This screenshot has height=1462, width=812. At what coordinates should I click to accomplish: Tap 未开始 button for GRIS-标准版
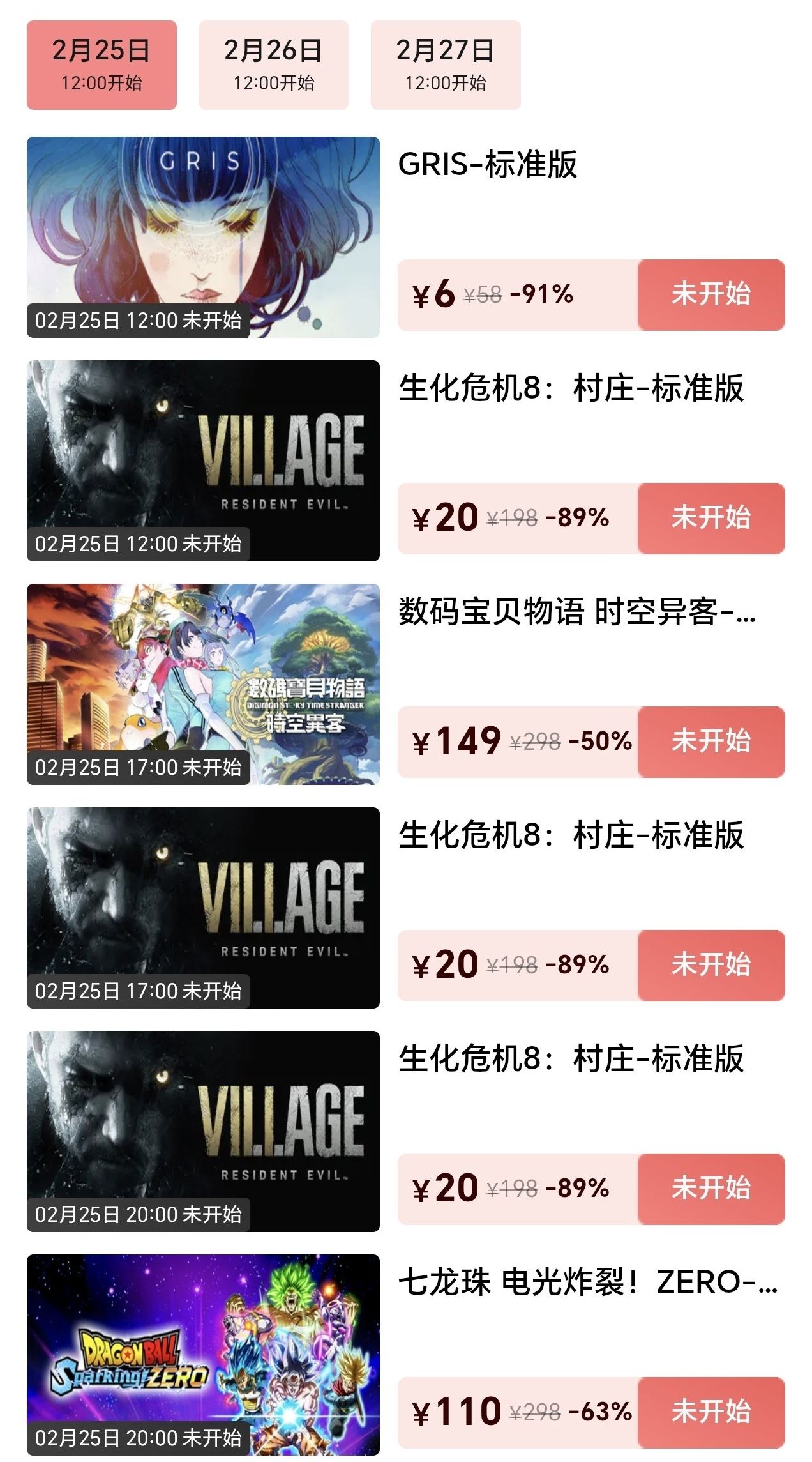[710, 294]
